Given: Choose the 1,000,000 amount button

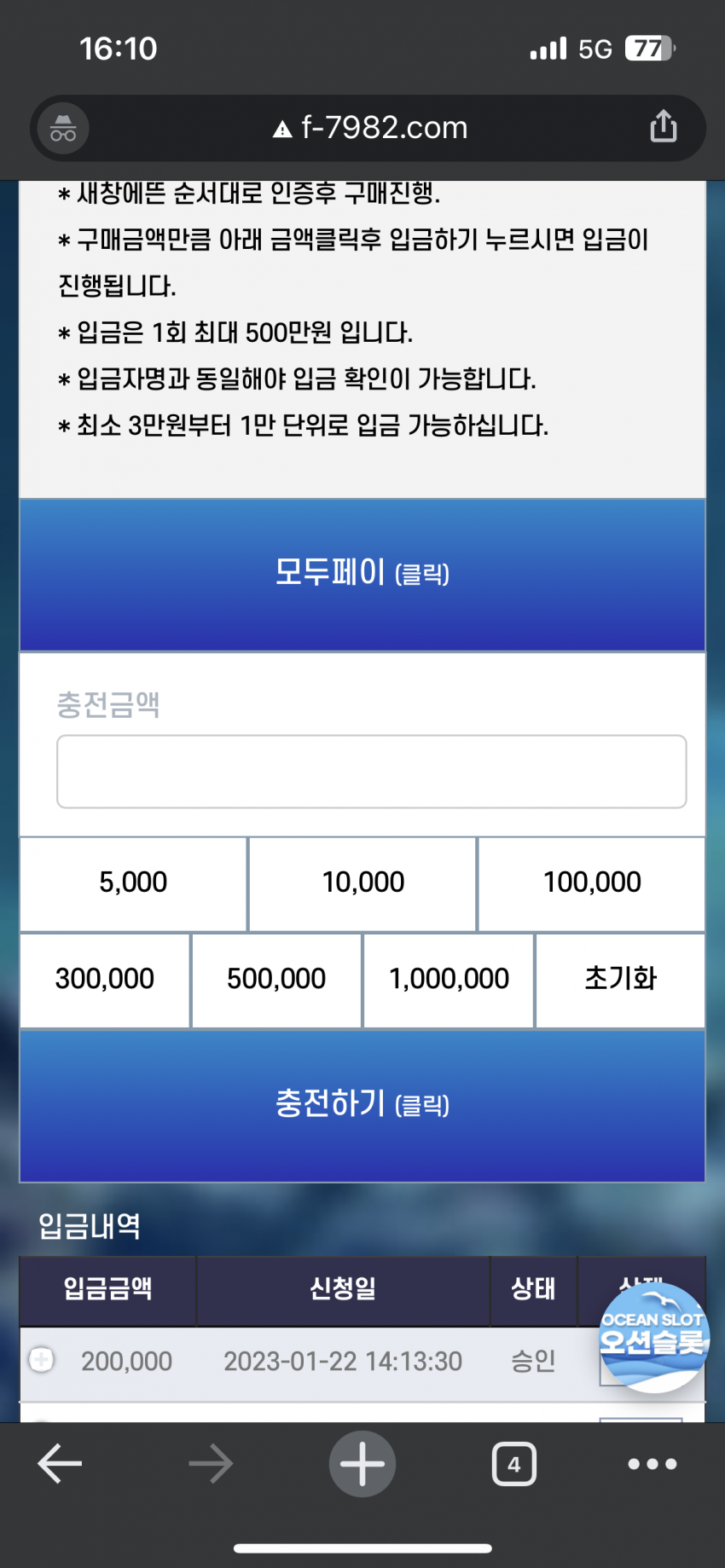Looking at the screenshot, I should click(x=449, y=979).
